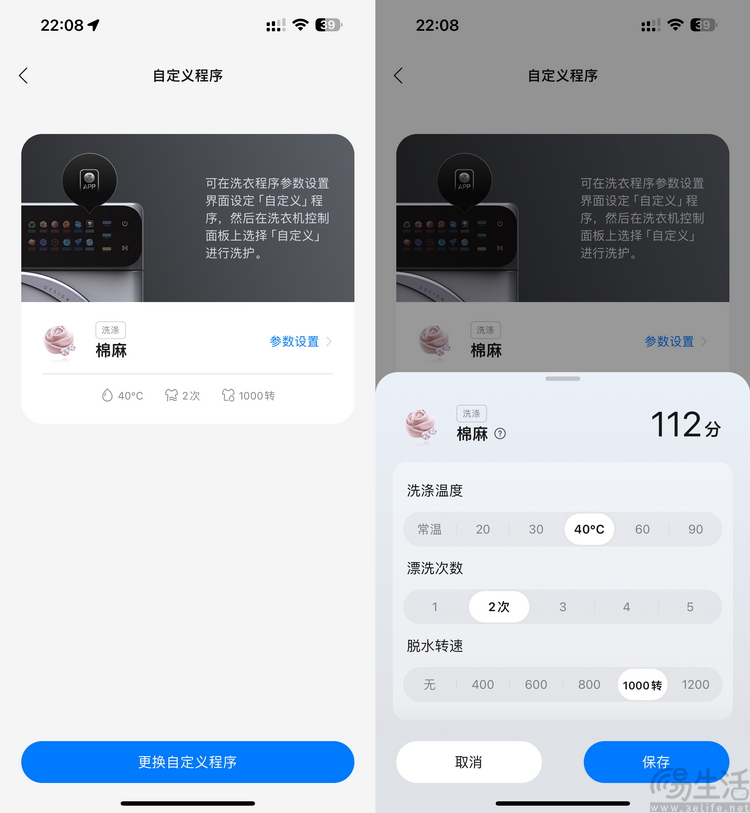The width and height of the screenshot is (750, 813).
Task: Choose 90 for 洗涤温度
Action: [x=695, y=529]
